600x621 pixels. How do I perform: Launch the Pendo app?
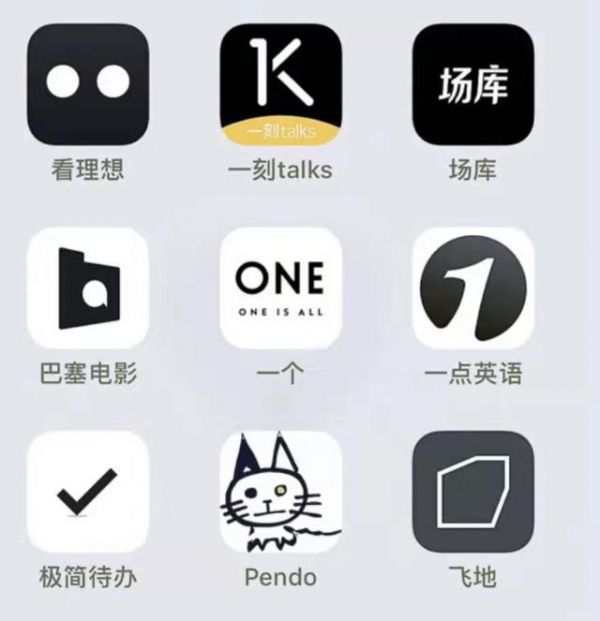[280, 492]
